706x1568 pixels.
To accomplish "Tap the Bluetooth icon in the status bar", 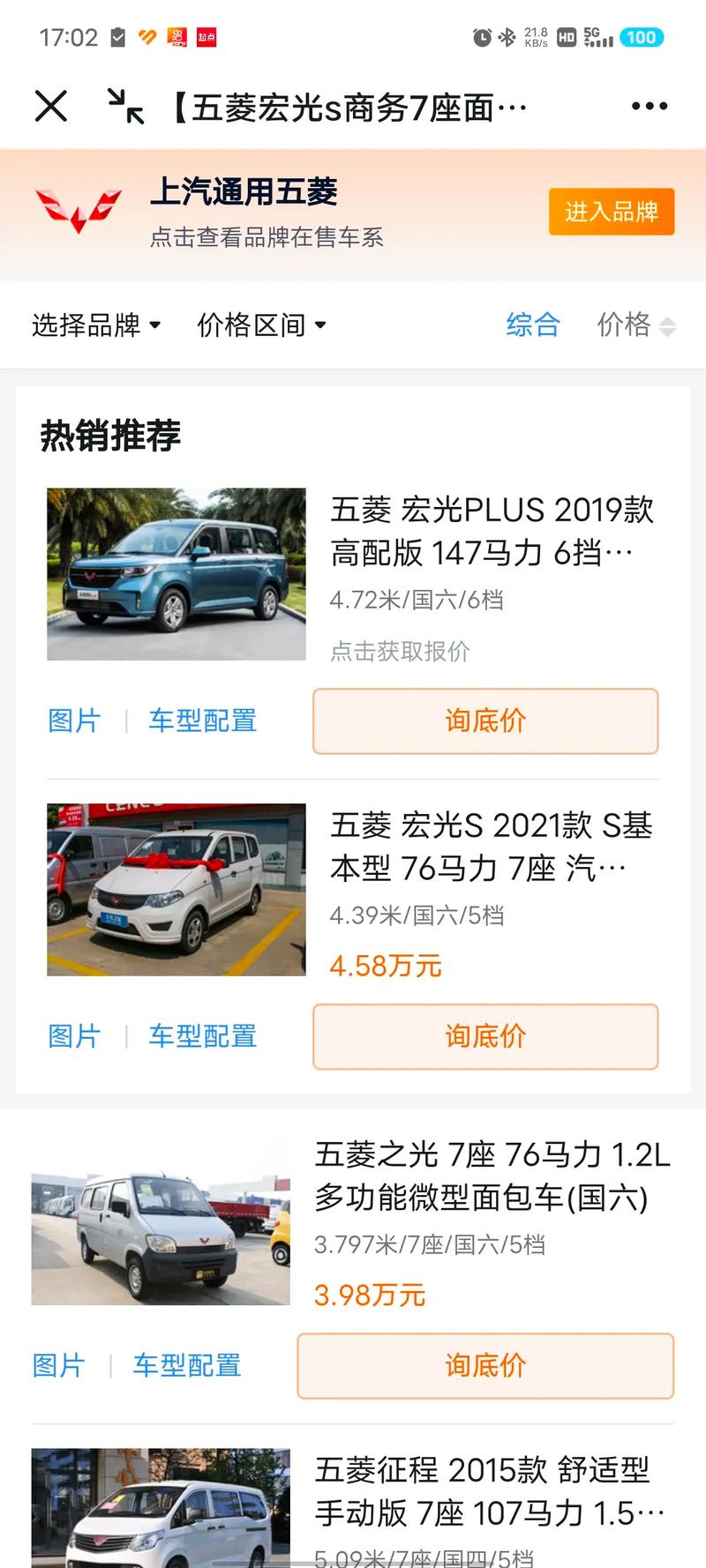I will click(x=507, y=37).
